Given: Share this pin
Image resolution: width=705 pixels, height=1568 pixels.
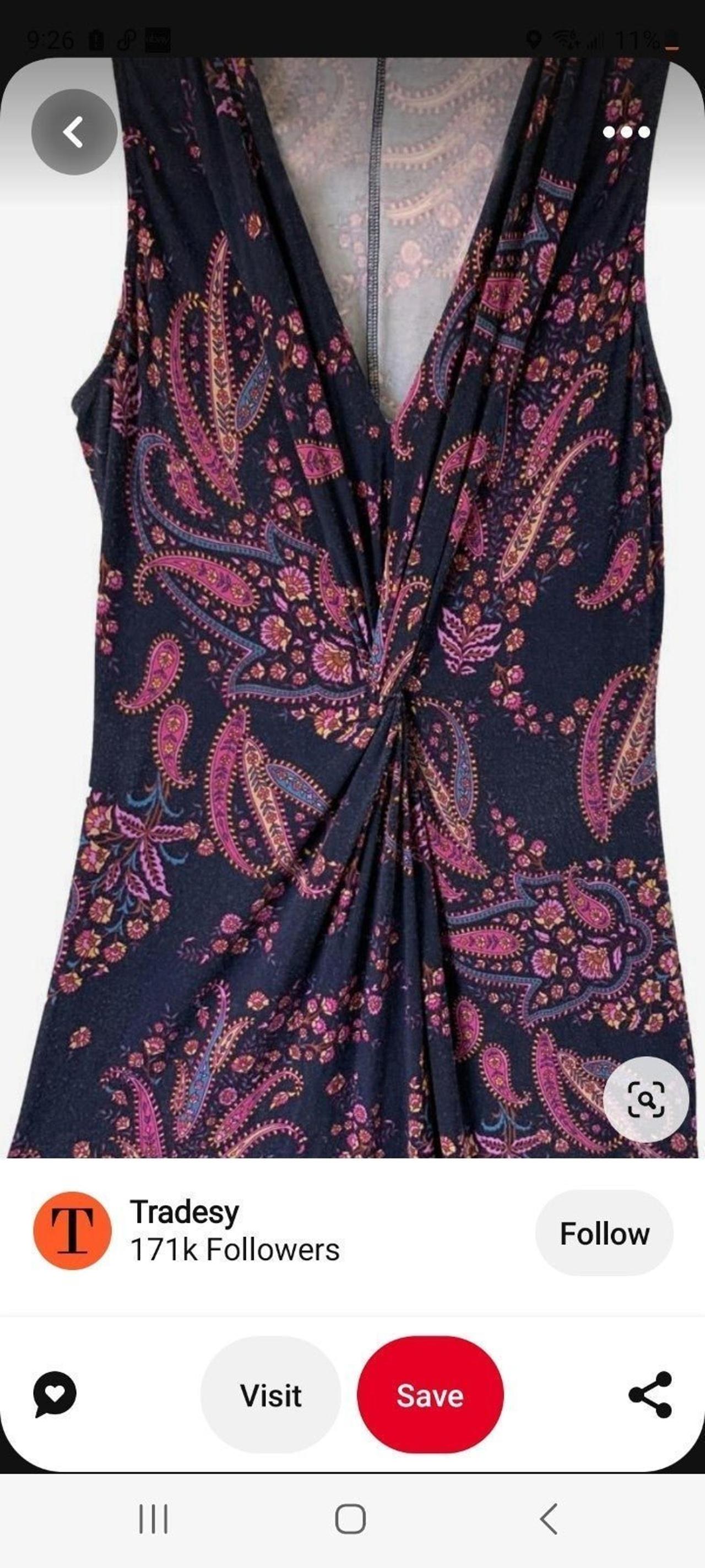Looking at the screenshot, I should 649,1394.
